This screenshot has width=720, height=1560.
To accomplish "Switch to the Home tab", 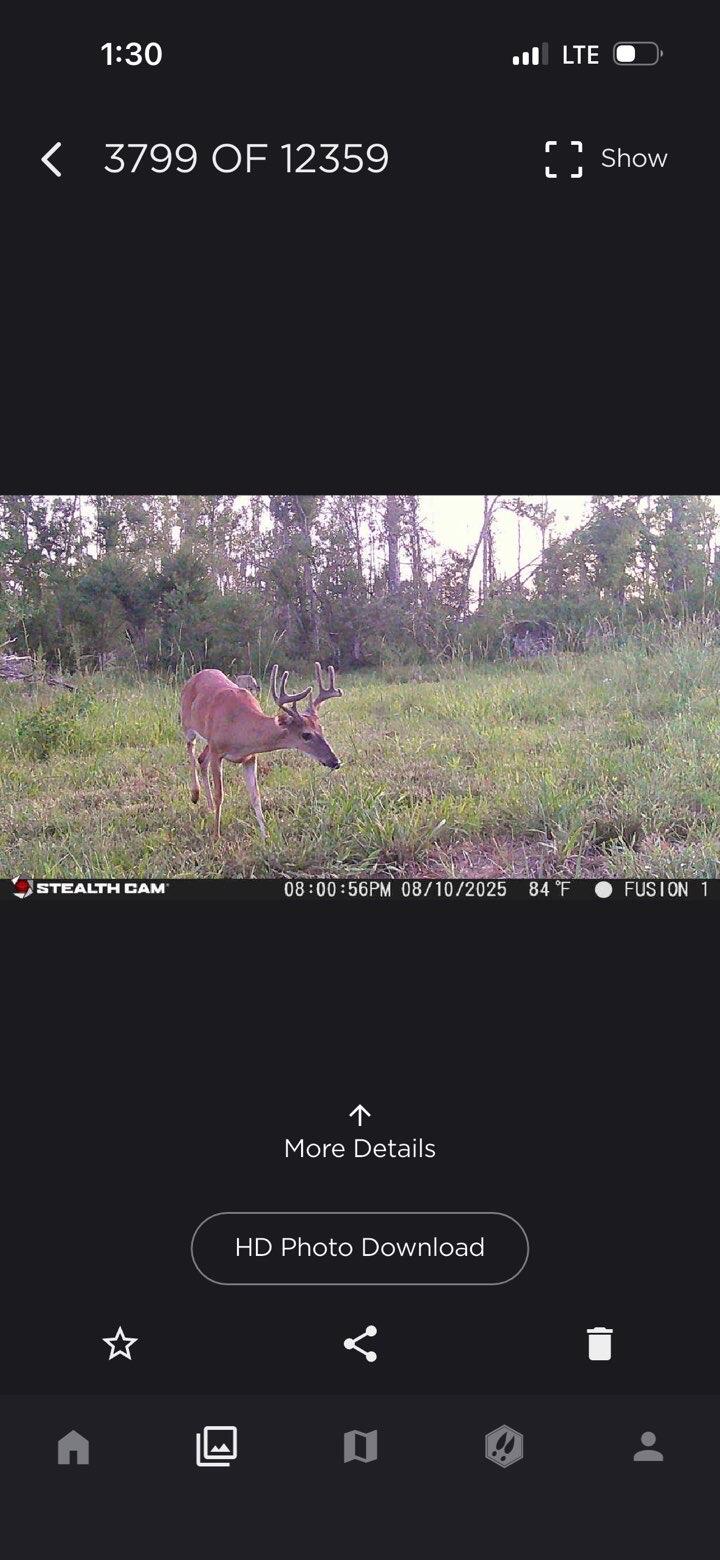I will pyautogui.click(x=73, y=1447).
